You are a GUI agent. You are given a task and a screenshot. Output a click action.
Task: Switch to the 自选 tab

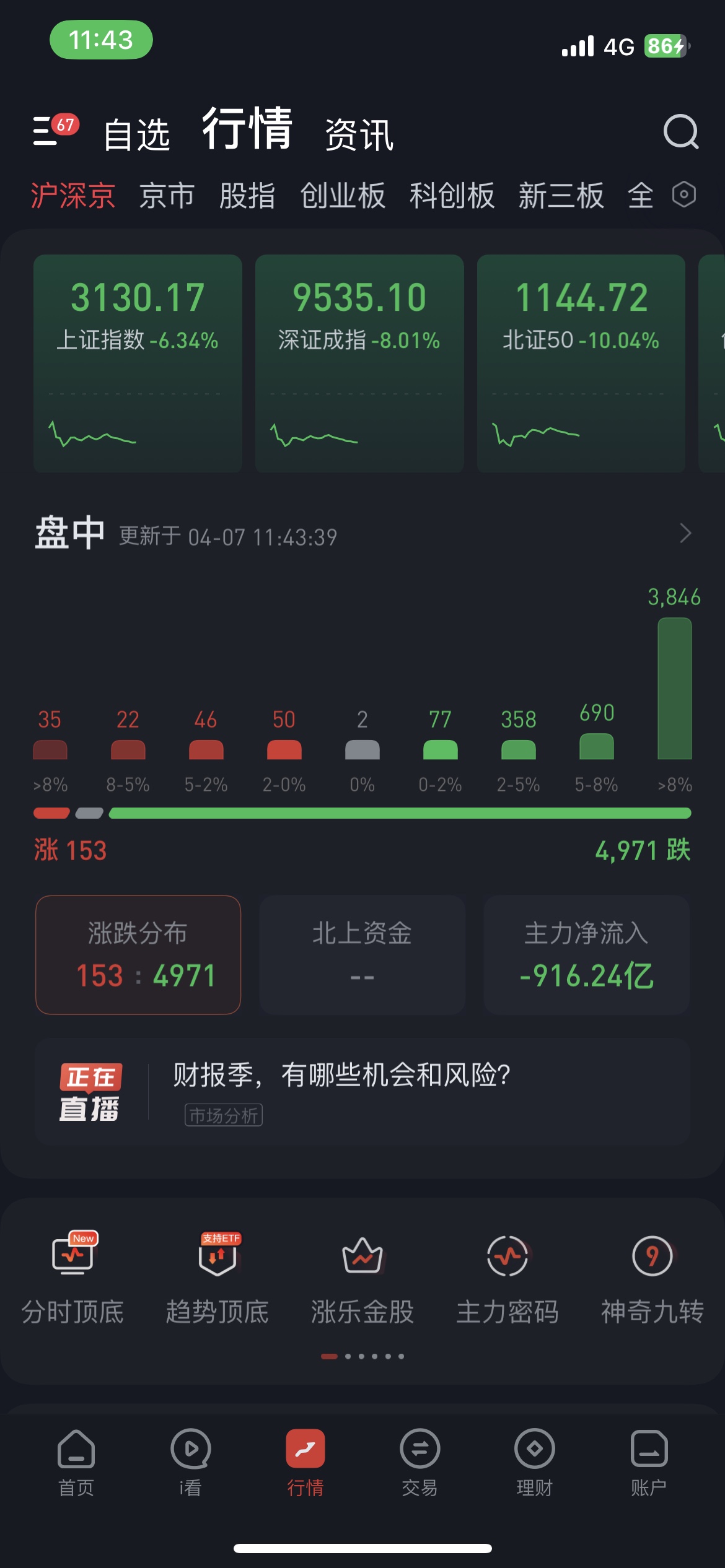(x=137, y=134)
